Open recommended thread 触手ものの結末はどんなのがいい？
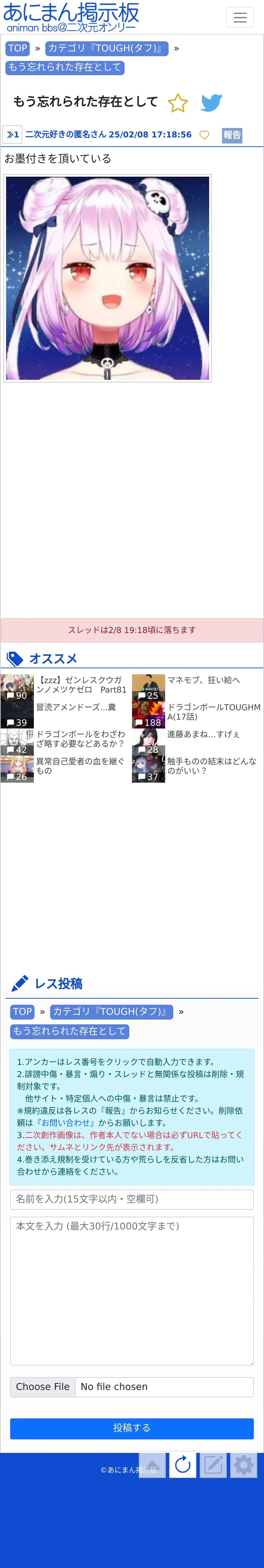The image size is (264, 1568). pos(211,766)
